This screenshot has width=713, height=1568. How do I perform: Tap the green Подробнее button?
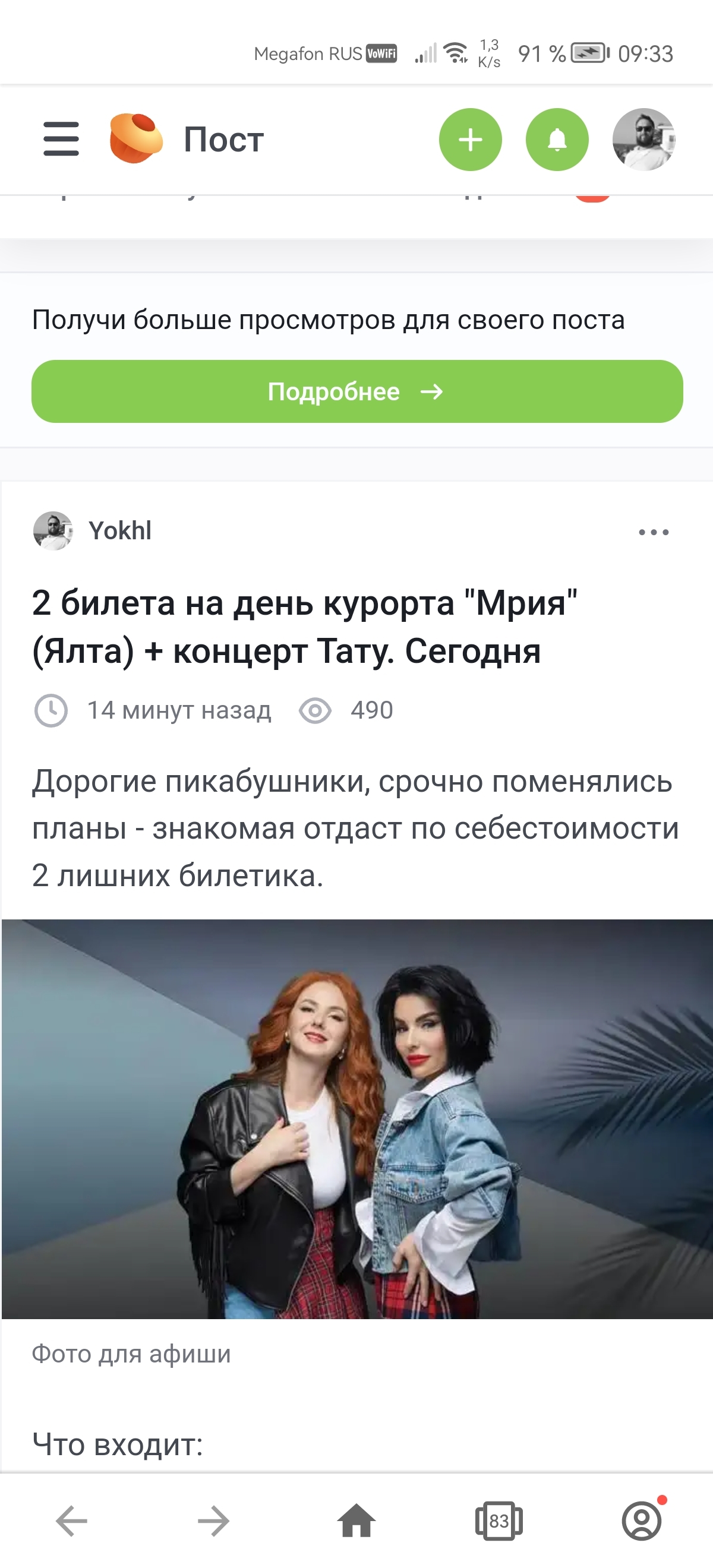point(357,391)
